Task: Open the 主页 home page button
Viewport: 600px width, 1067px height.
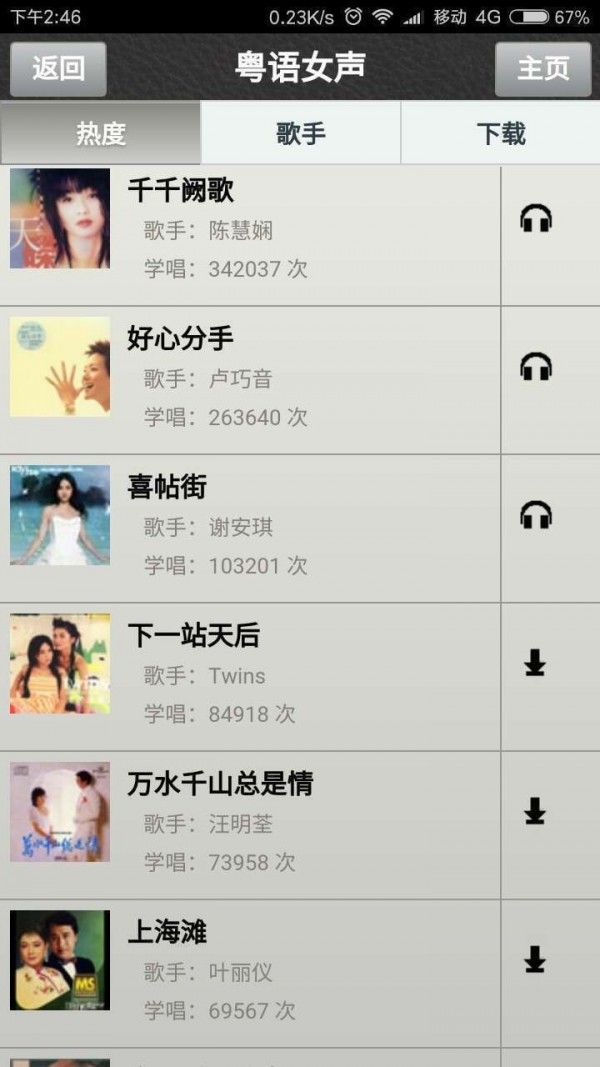Action: click(x=543, y=68)
